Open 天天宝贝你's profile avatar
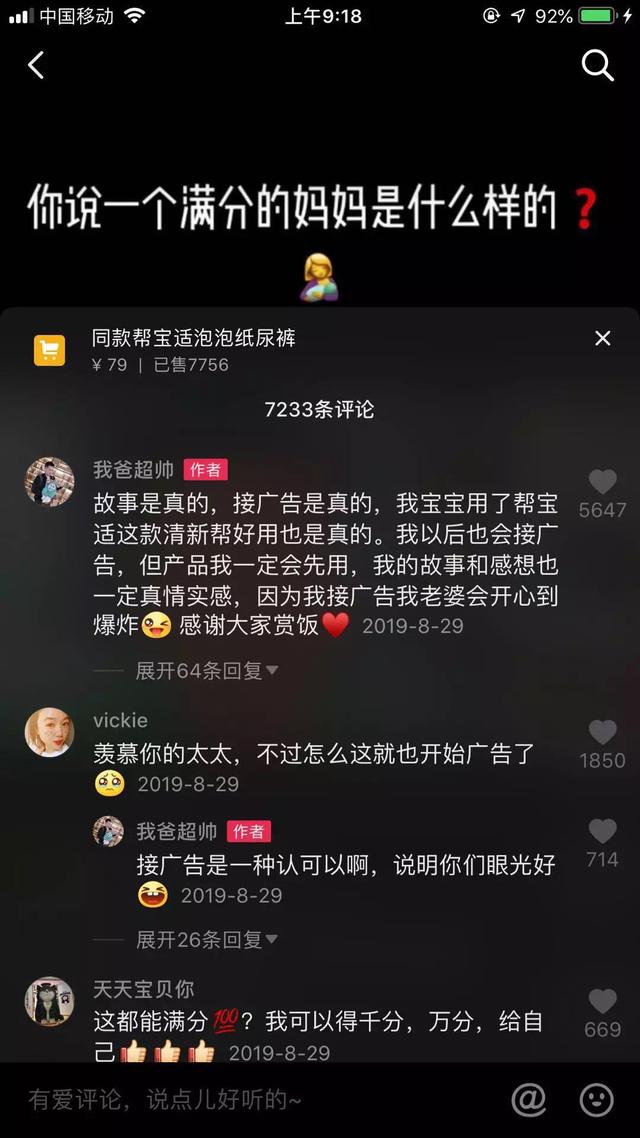This screenshot has height=1138, width=640. click(49, 1001)
